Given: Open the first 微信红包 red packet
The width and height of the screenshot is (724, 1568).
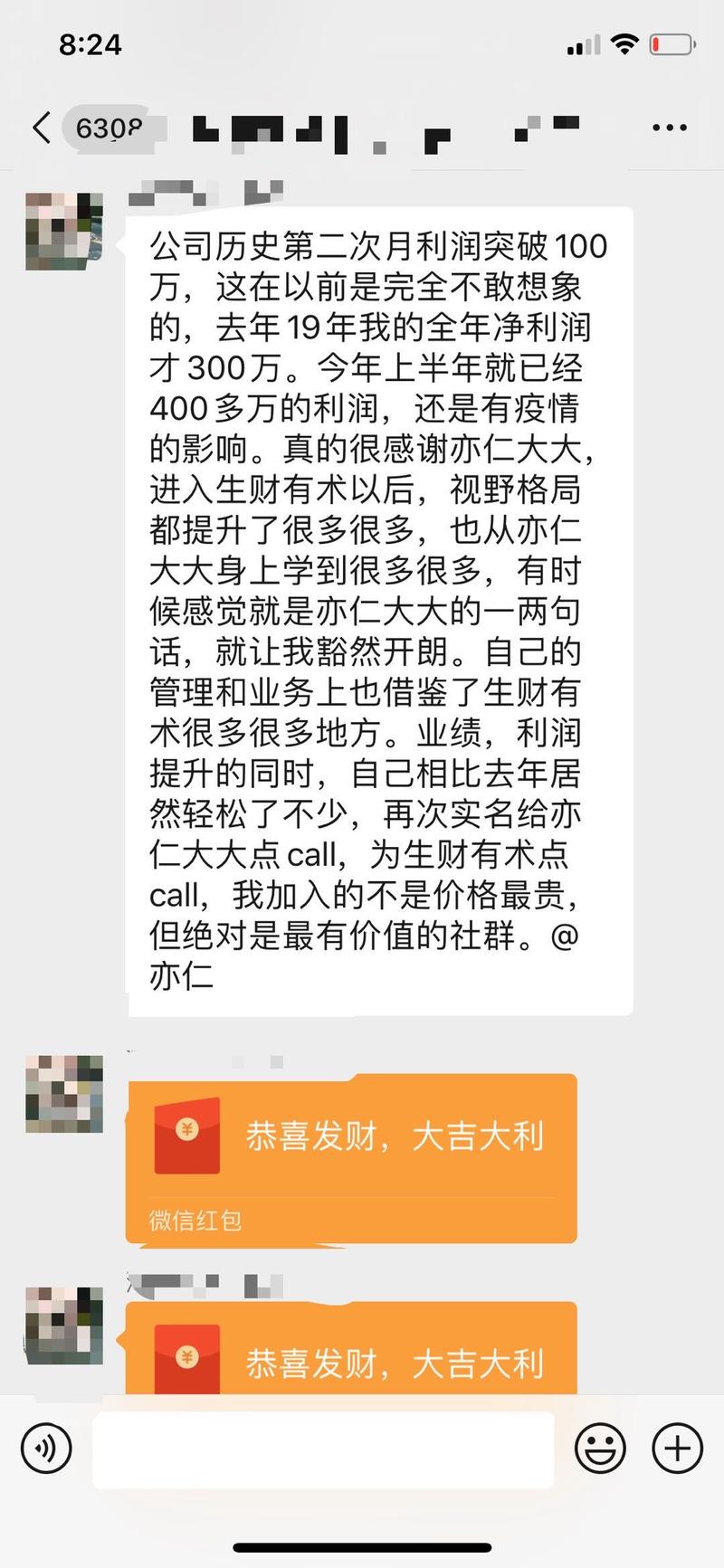Looking at the screenshot, I should point(353,1161).
